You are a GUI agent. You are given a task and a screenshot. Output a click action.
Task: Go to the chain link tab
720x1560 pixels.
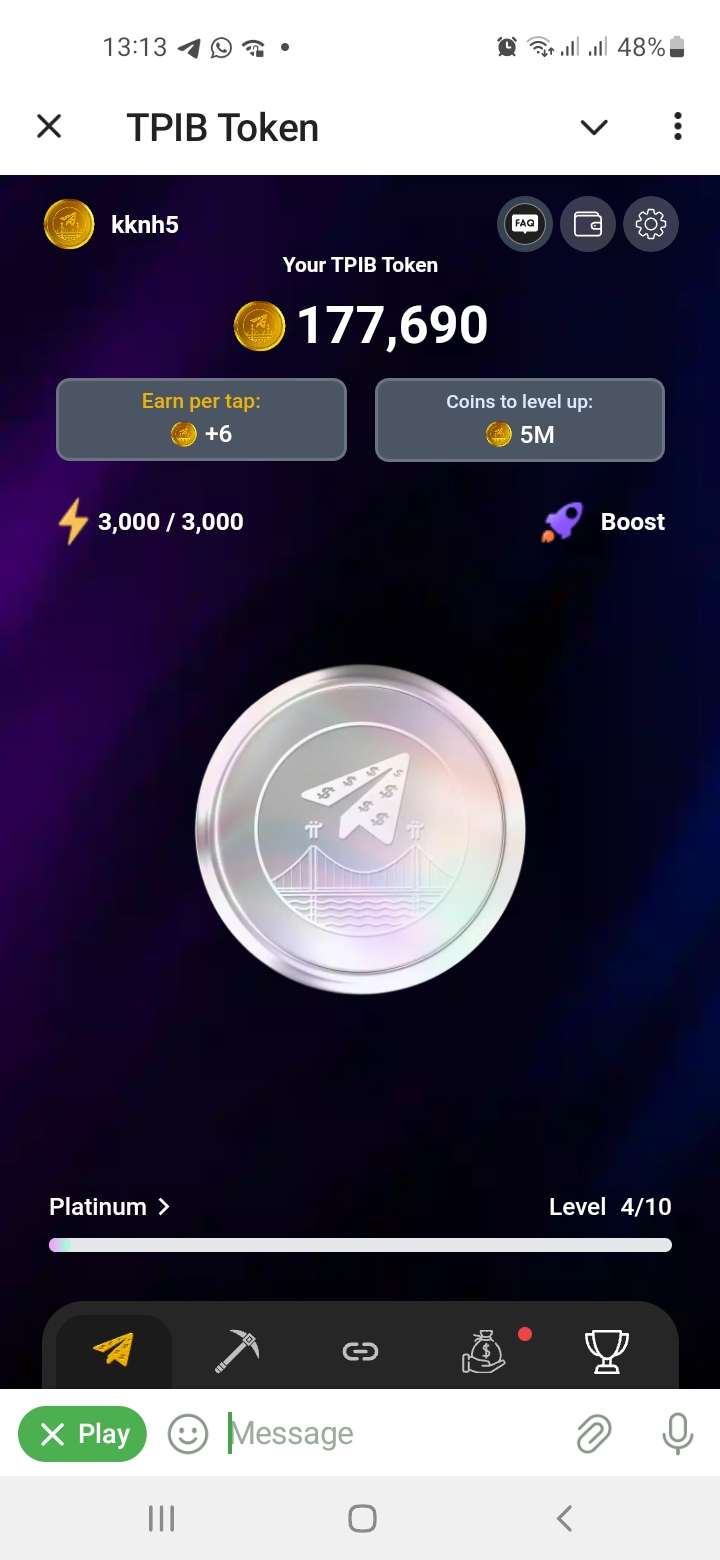[x=360, y=1352]
